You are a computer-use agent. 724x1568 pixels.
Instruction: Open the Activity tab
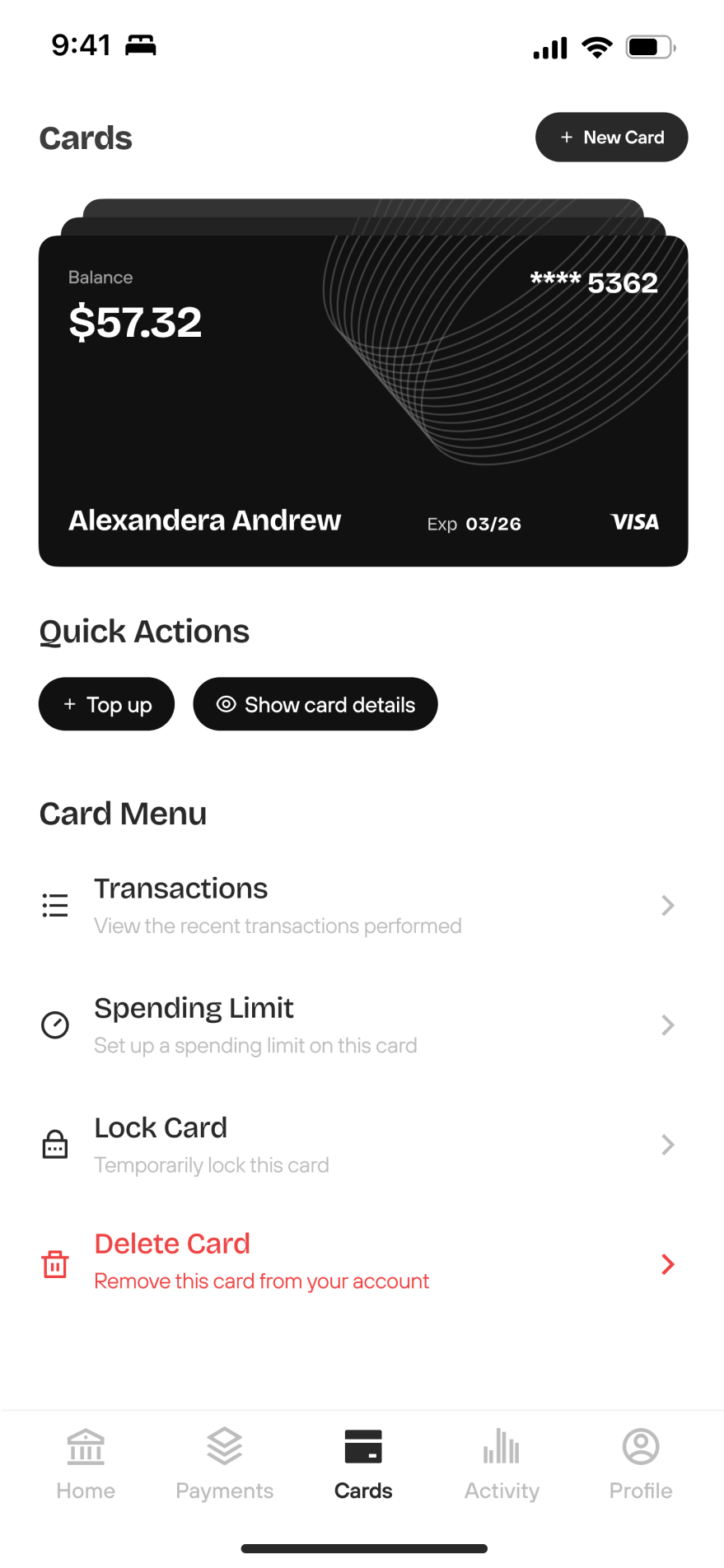point(502,1465)
